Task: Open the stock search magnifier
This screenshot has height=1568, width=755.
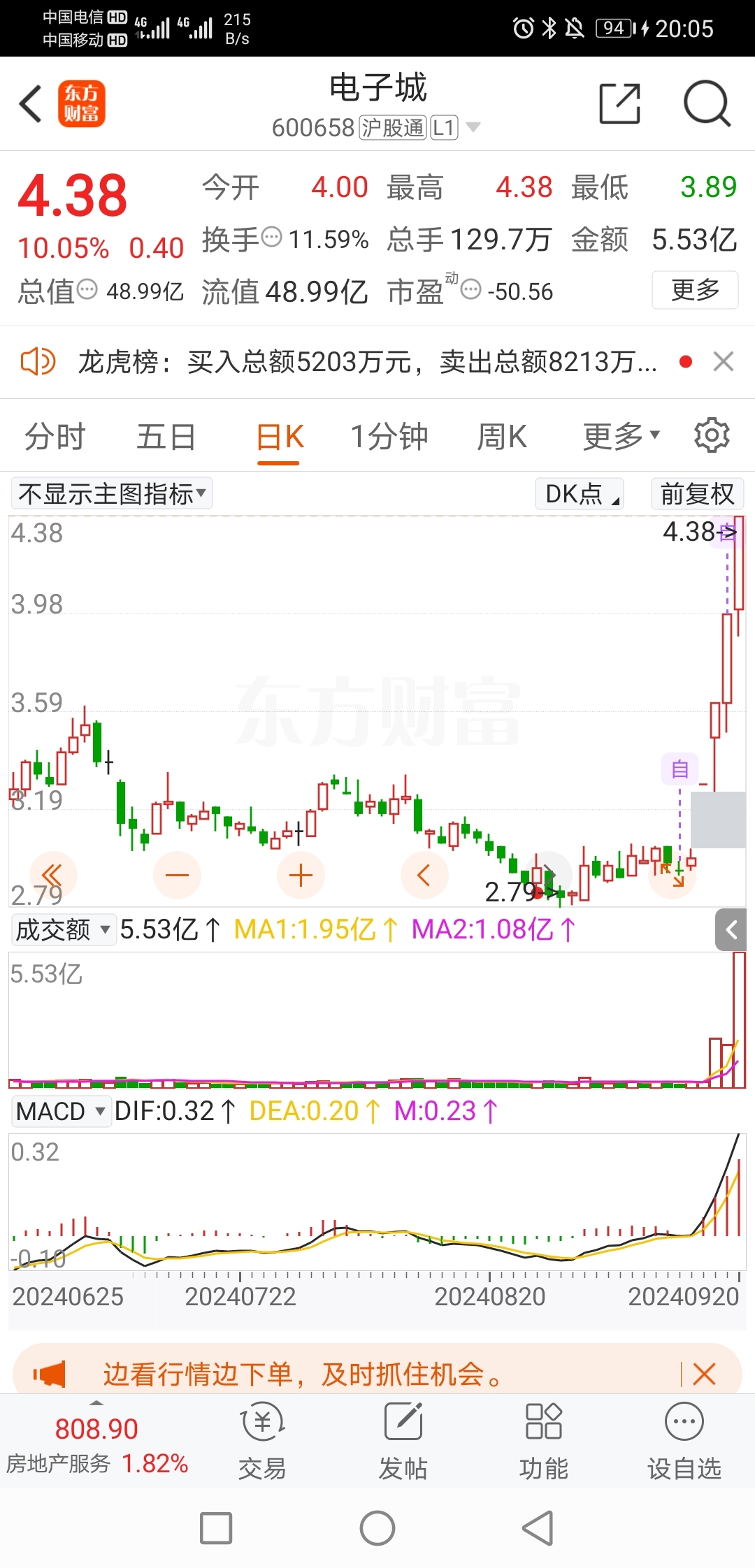Action: (x=706, y=104)
